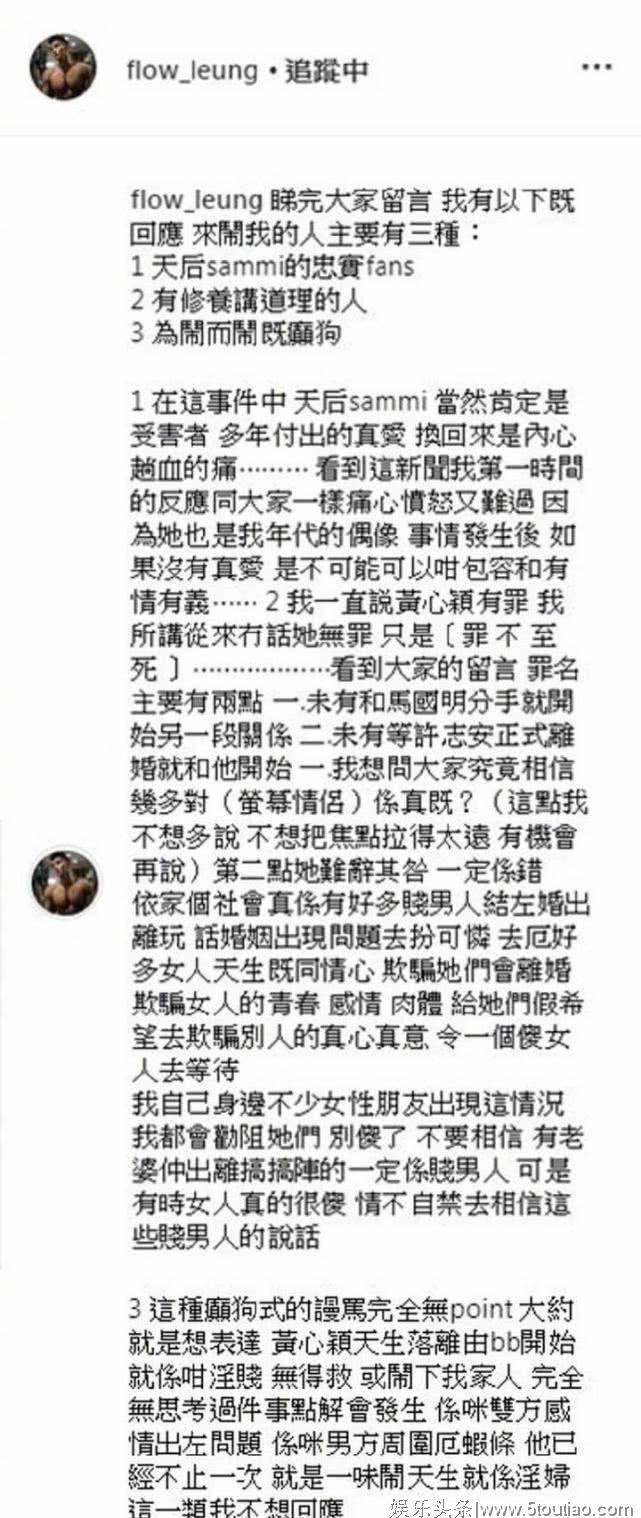This screenshot has height=1518, width=641.
Task: View flow_leung's profile picture in the header
Action: pos(62,67)
